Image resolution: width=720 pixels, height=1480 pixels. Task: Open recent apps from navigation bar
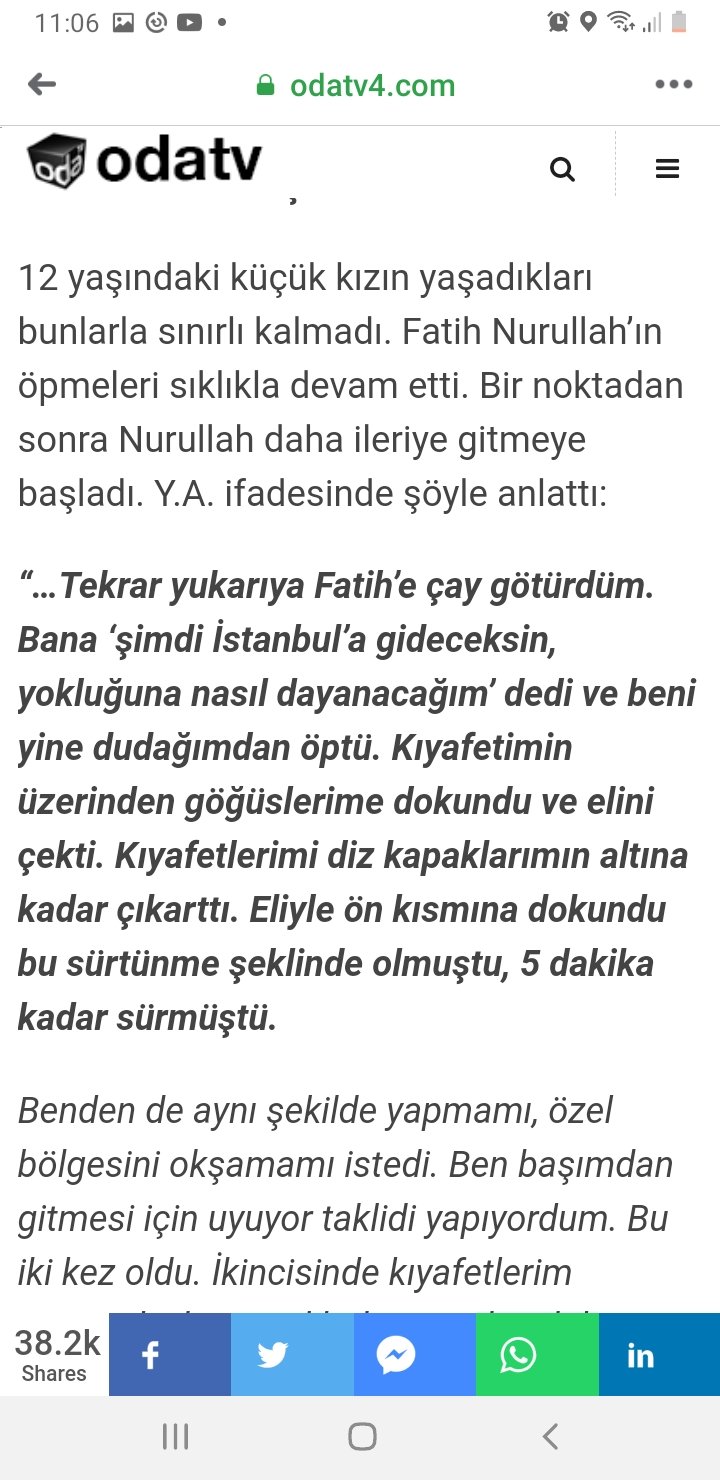point(175,1437)
